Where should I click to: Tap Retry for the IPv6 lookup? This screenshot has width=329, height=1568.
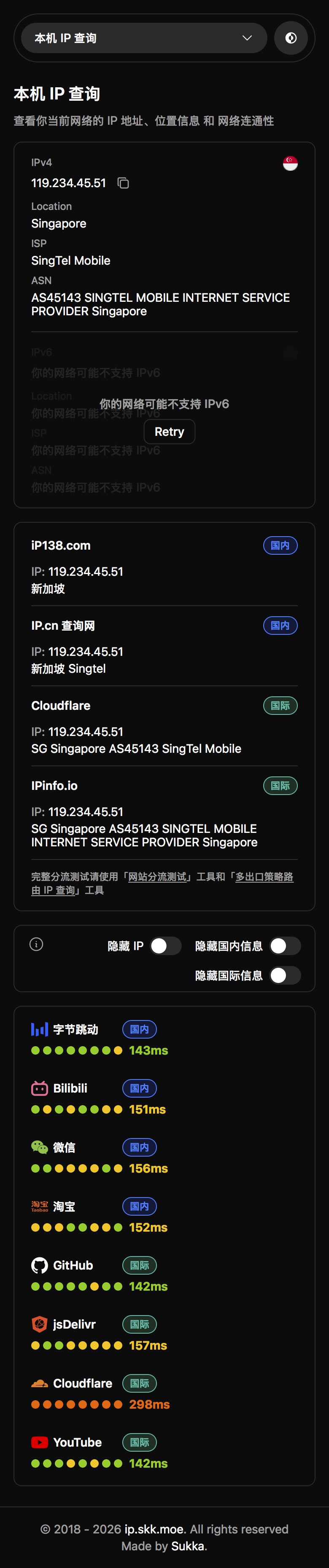tap(170, 432)
